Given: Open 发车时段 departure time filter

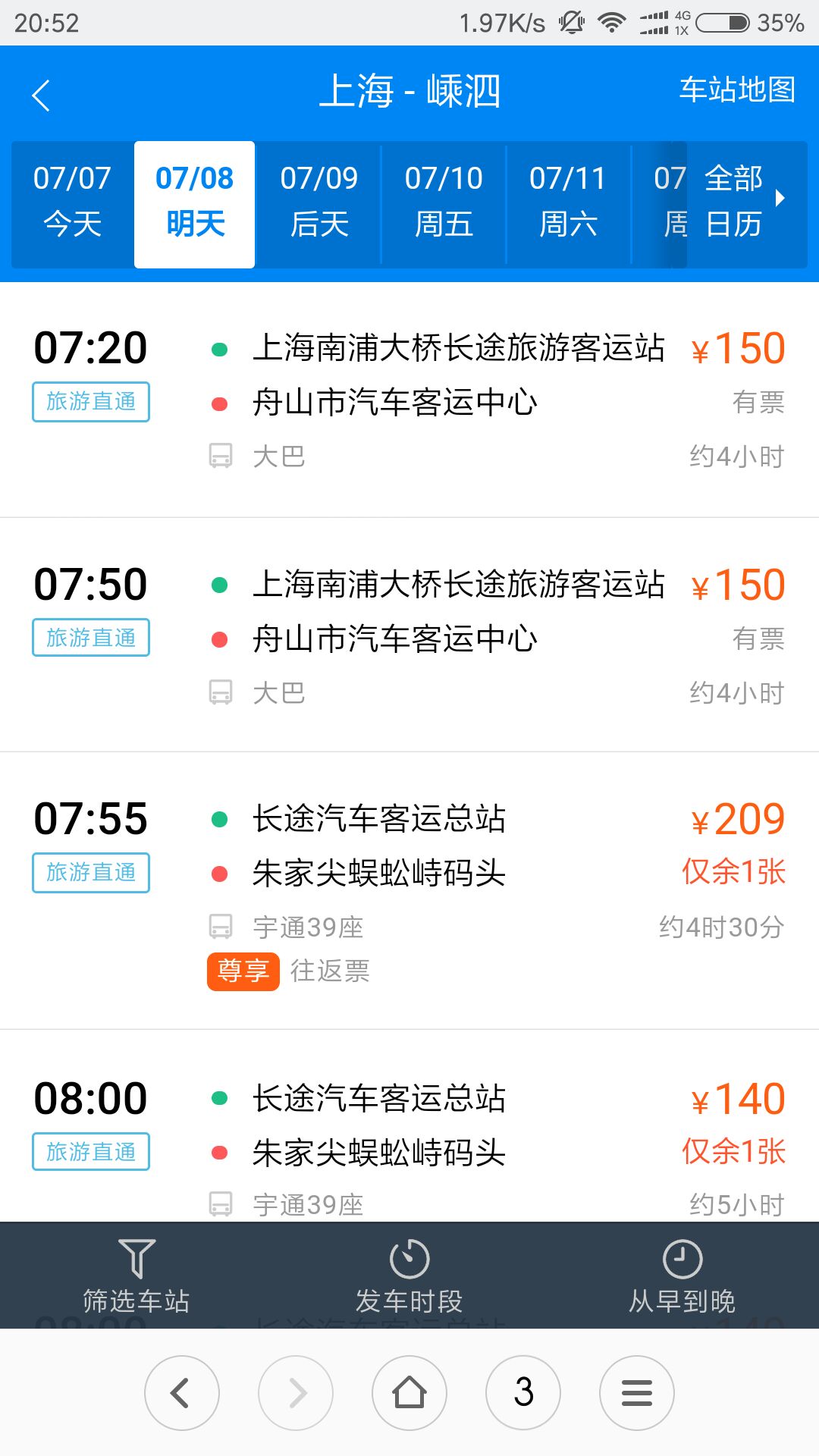Looking at the screenshot, I should tap(409, 1276).
